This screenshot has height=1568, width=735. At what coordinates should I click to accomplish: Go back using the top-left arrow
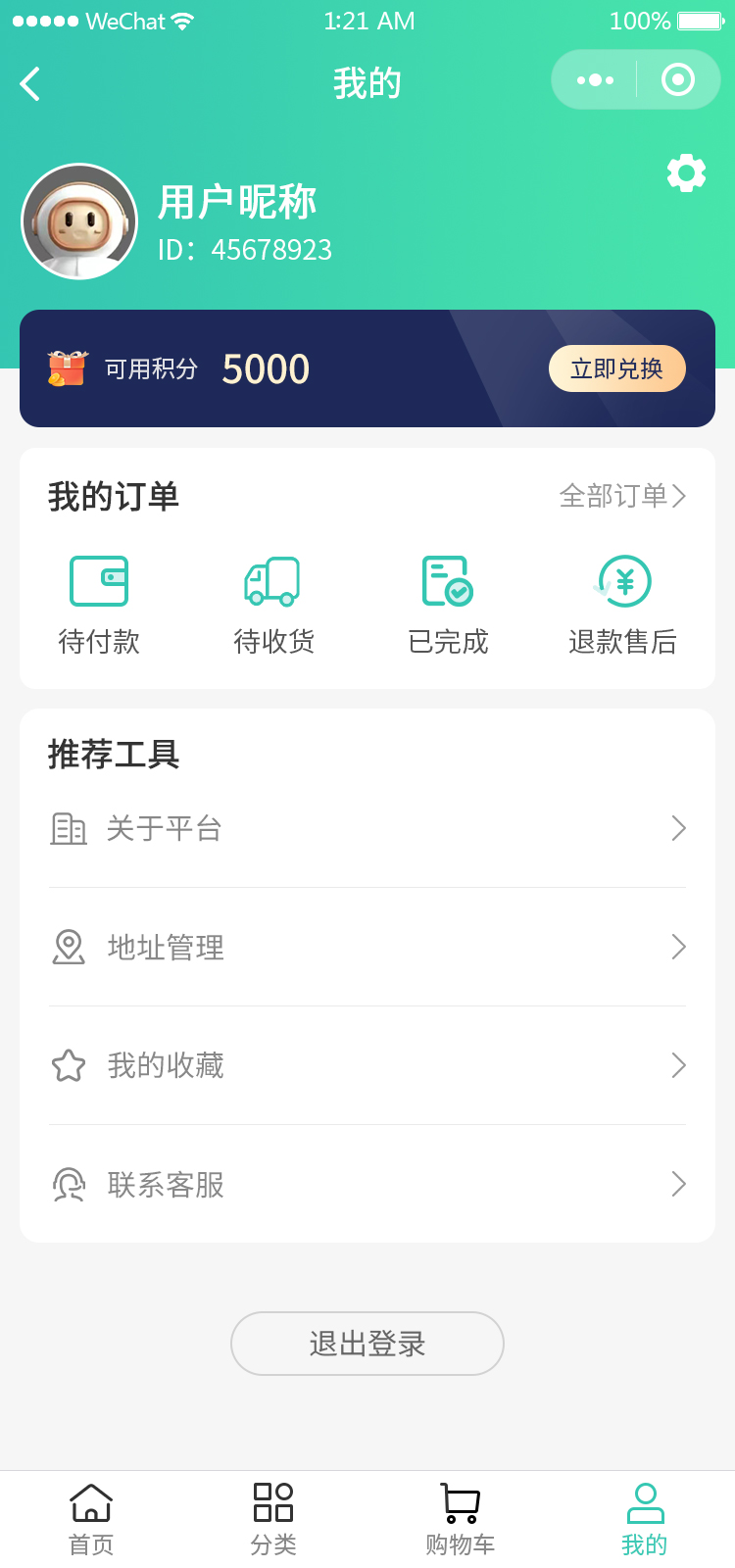tap(30, 84)
